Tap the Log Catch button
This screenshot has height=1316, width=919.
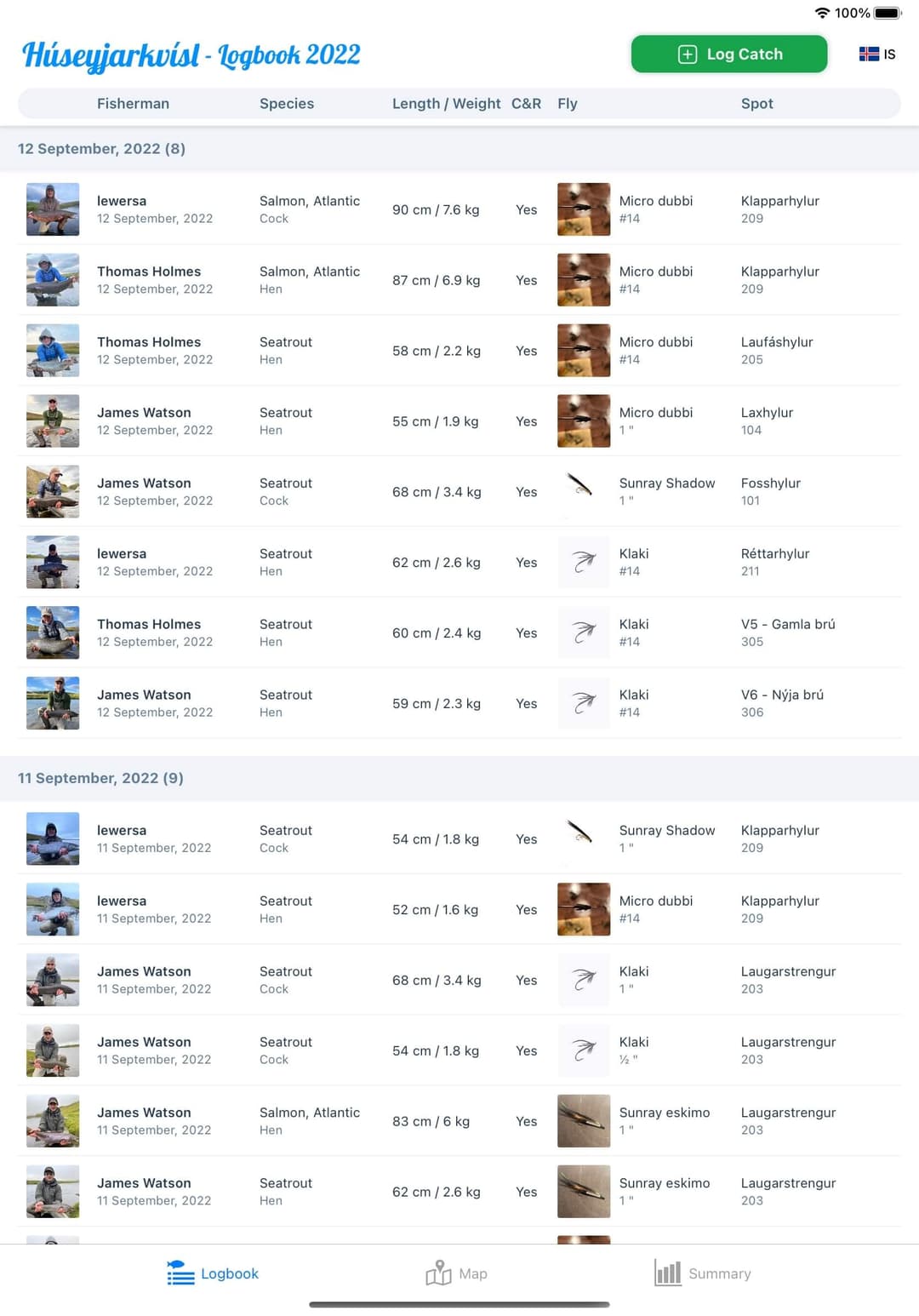point(728,54)
